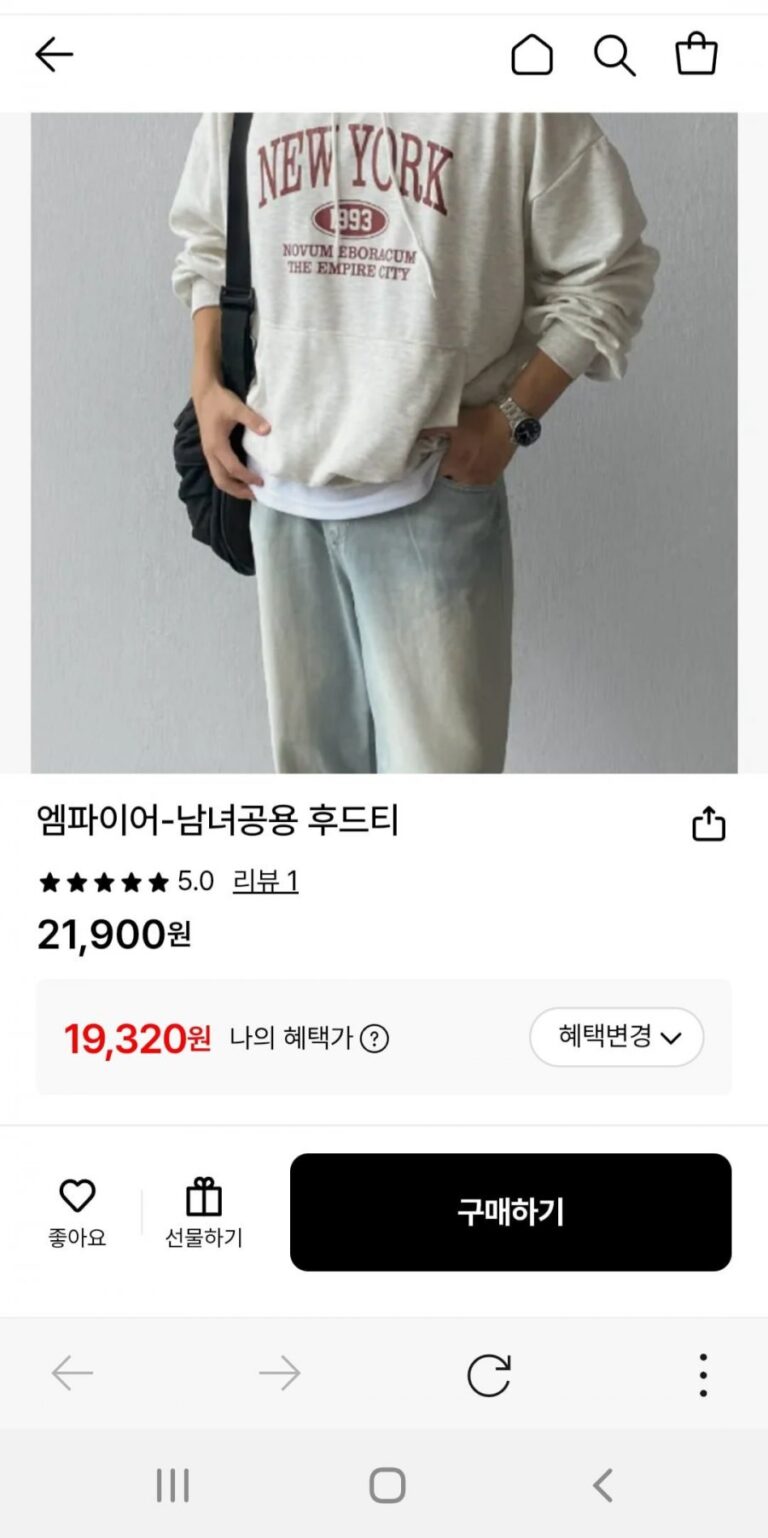Viewport: 768px width, 1538px height.
Task: Reload the page
Action: coord(489,1375)
